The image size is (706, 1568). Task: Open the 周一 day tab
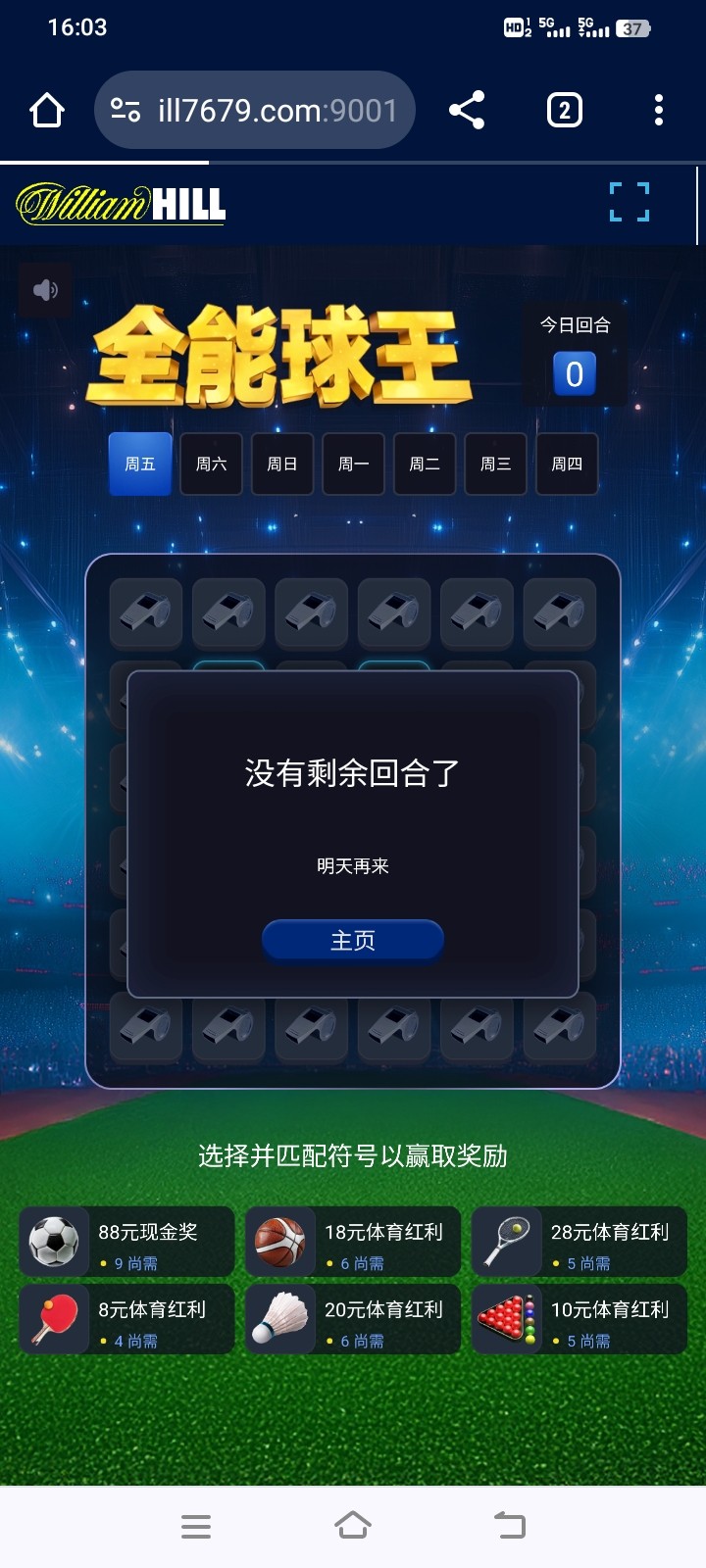[x=353, y=464]
